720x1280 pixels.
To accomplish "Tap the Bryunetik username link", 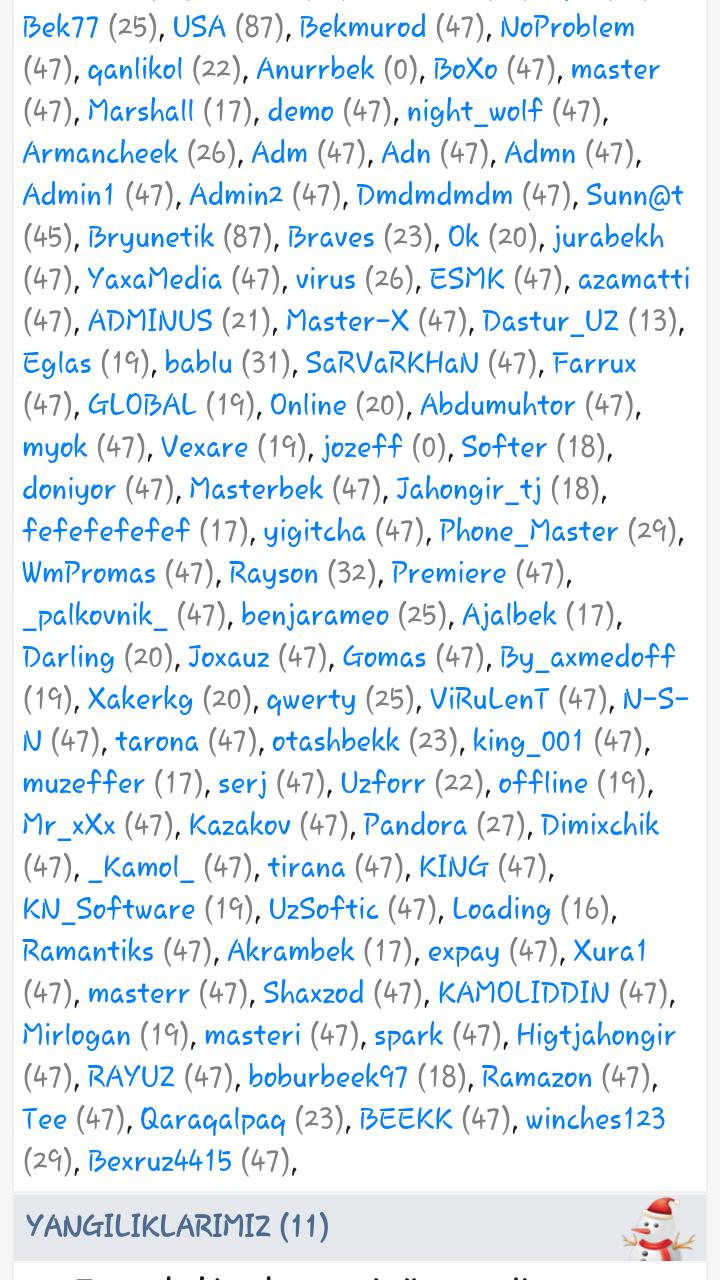I will coord(151,237).
